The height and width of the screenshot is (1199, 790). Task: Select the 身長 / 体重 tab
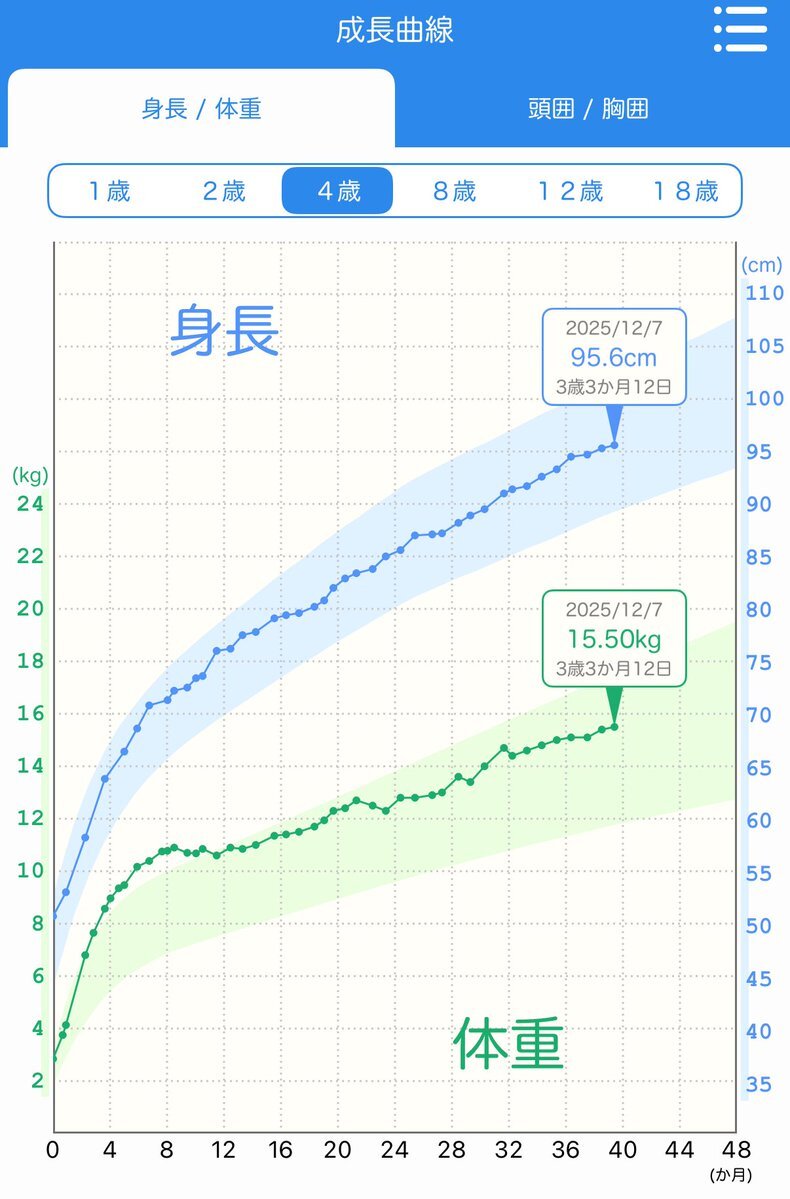click(x=201, y=109)
